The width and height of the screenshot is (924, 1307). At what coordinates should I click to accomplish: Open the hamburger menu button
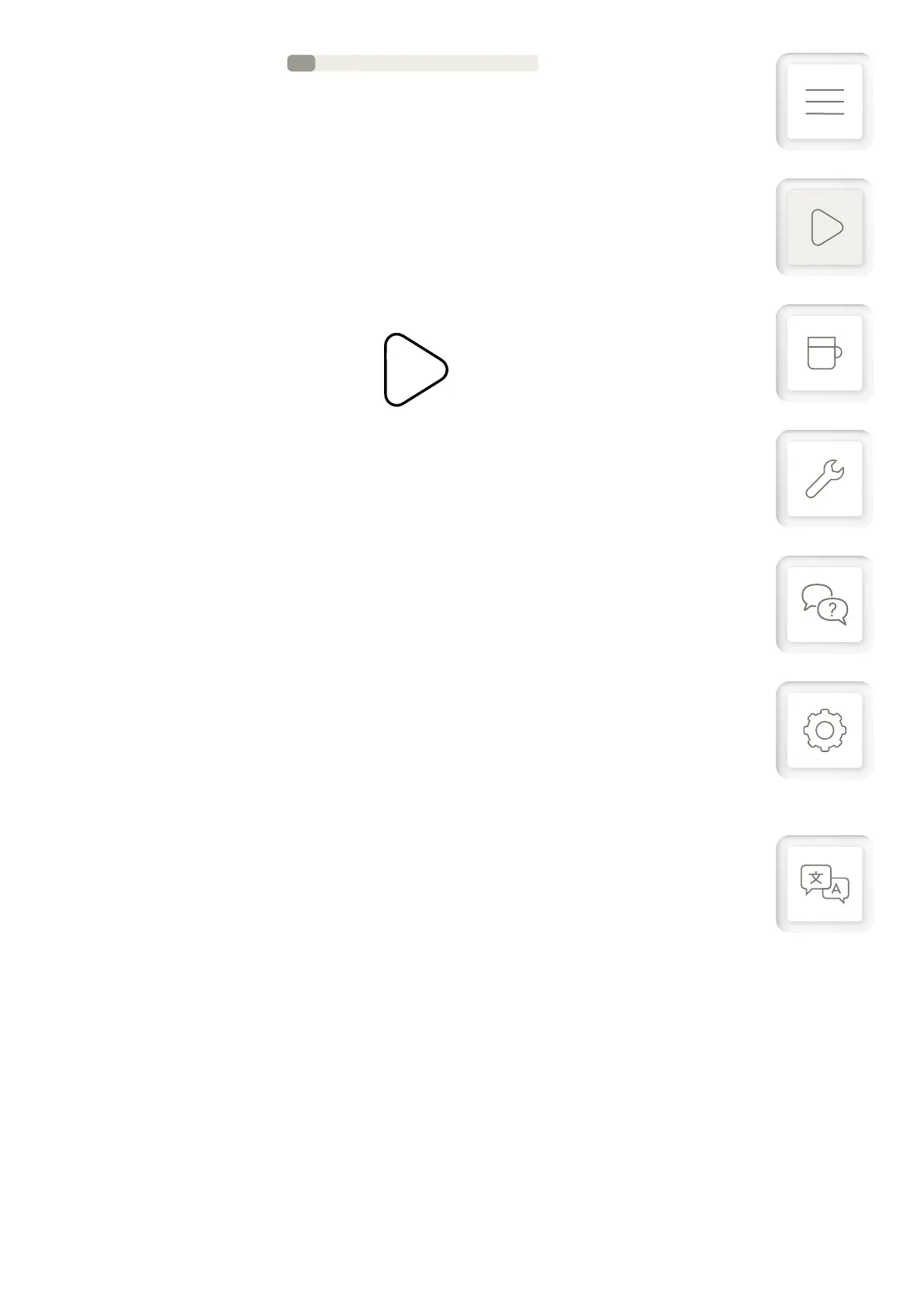pos(824,102)
